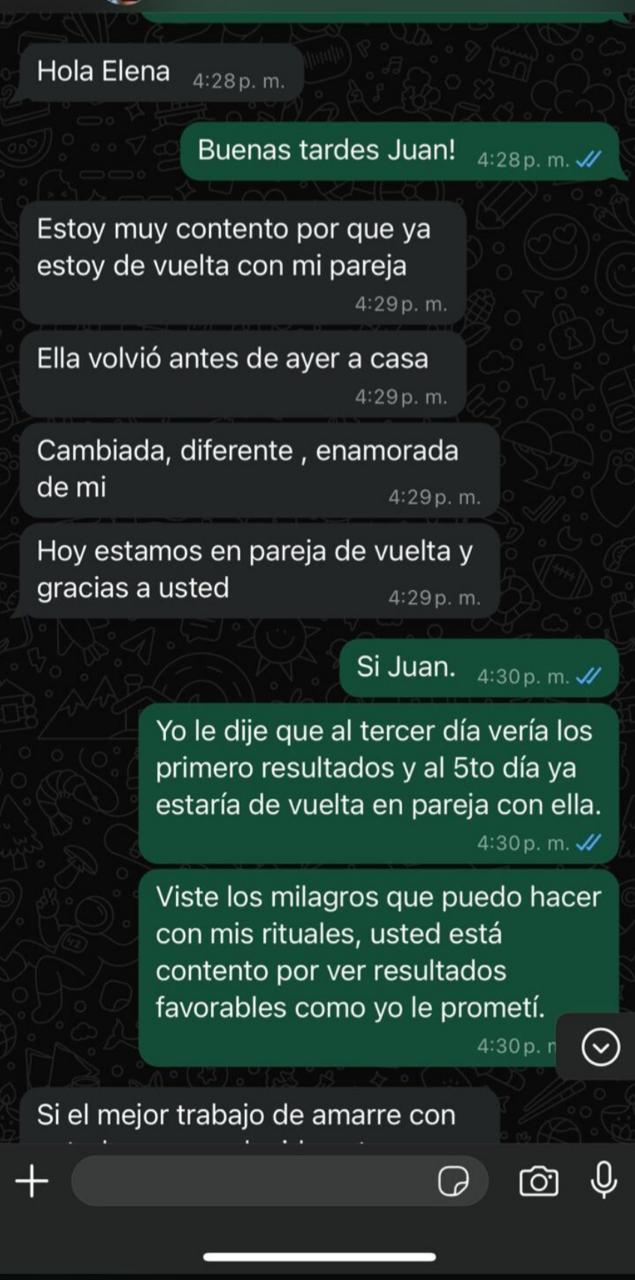Open the sticker picker icon
The width and height of the screenshot is (635, 1280).
tap(454, 1182)
